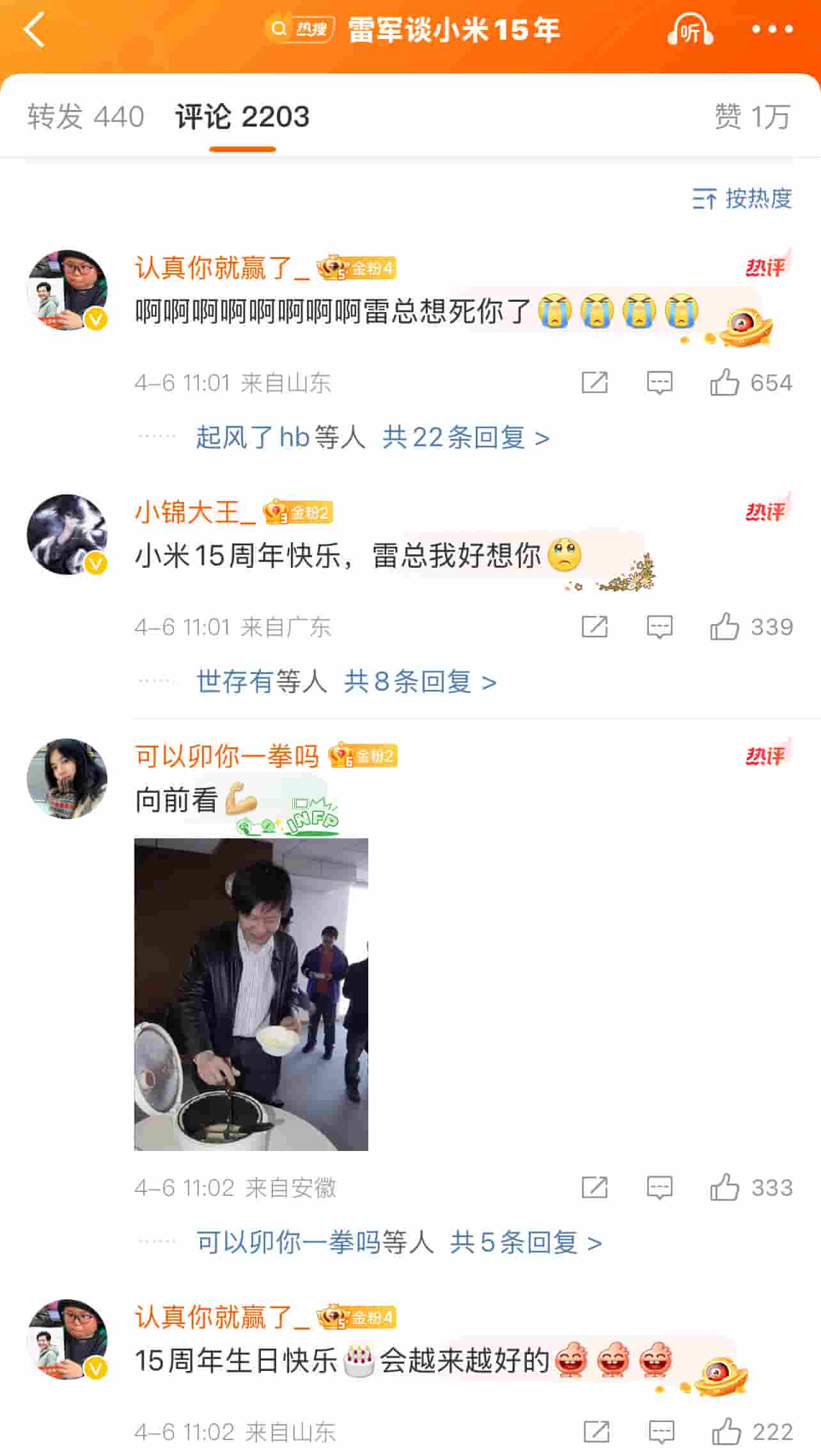Screen dimensions: 821x1456
Task: Go back using the top-left arrow
Action: point(34,29)
